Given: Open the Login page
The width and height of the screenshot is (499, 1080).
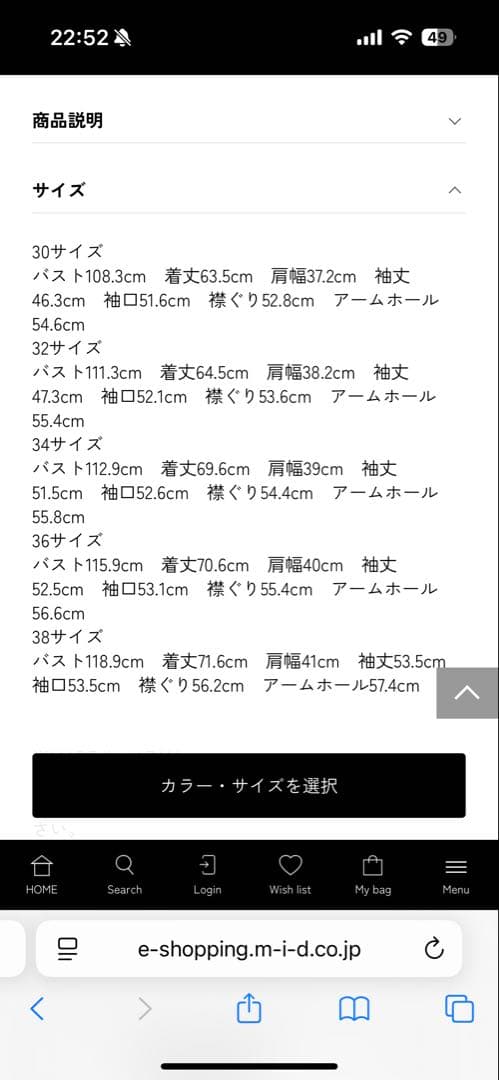Looking at the screenshot, I should pyautogui.click(x=207, y=875).
